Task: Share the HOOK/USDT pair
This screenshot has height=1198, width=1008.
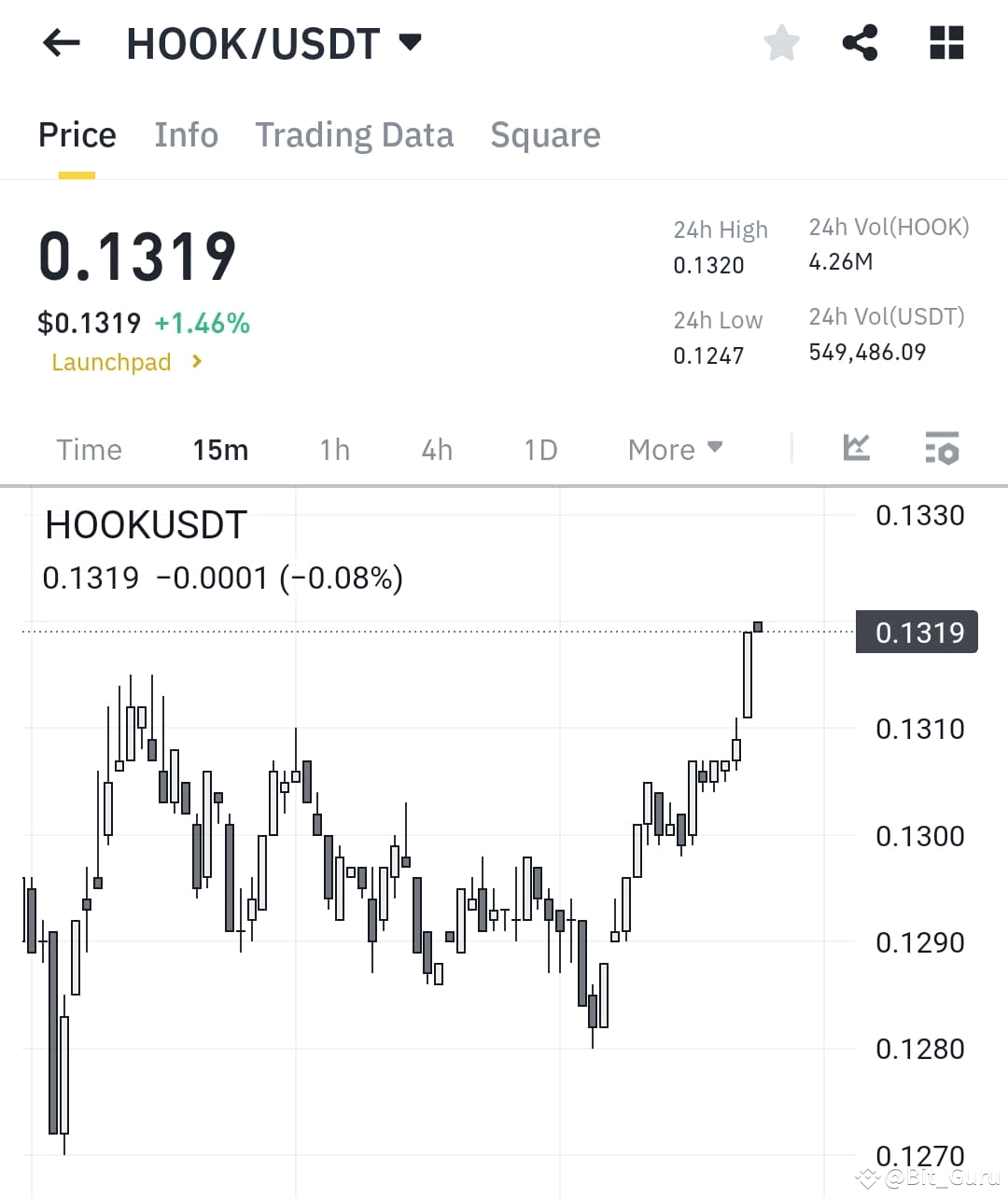Action: (861, 43)
